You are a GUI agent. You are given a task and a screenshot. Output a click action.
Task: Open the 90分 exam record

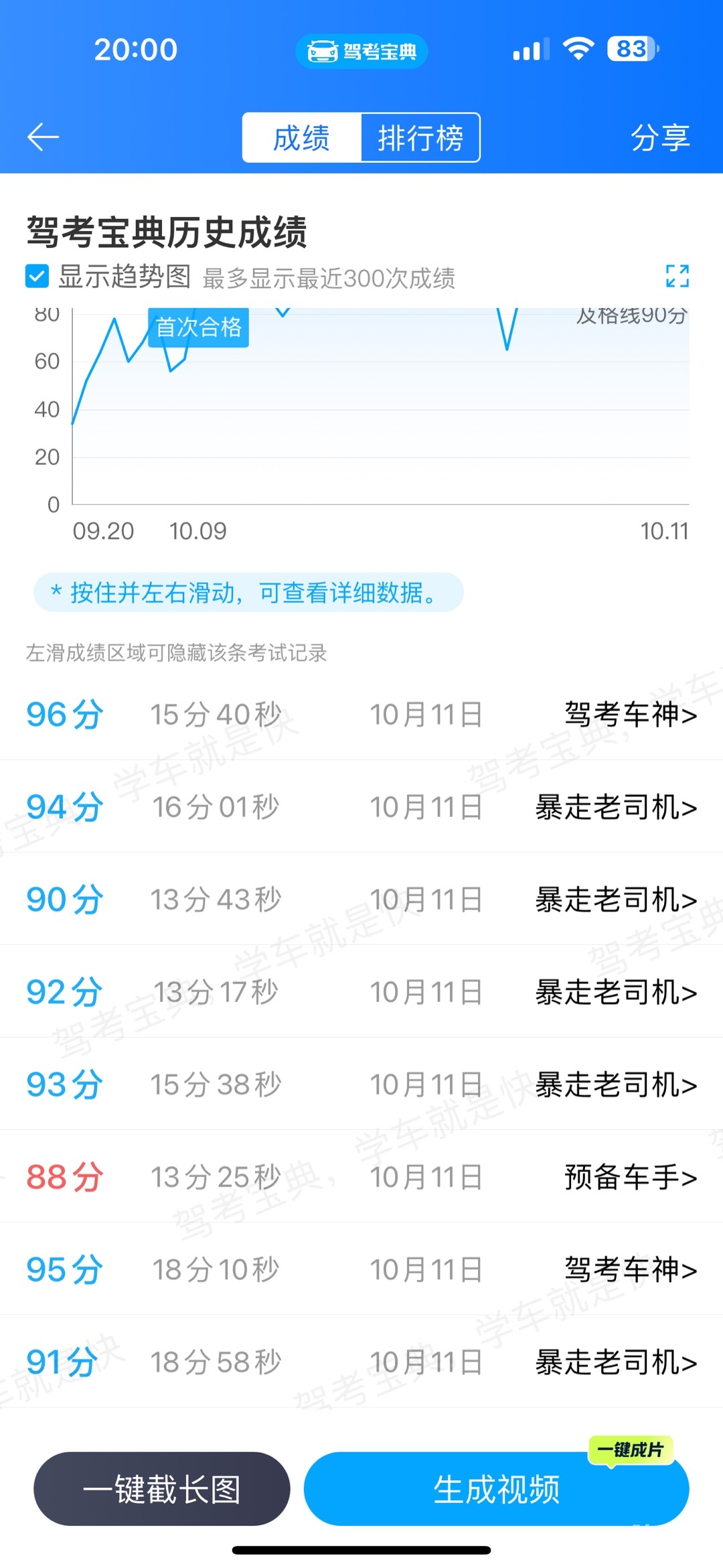click(361, 899)
